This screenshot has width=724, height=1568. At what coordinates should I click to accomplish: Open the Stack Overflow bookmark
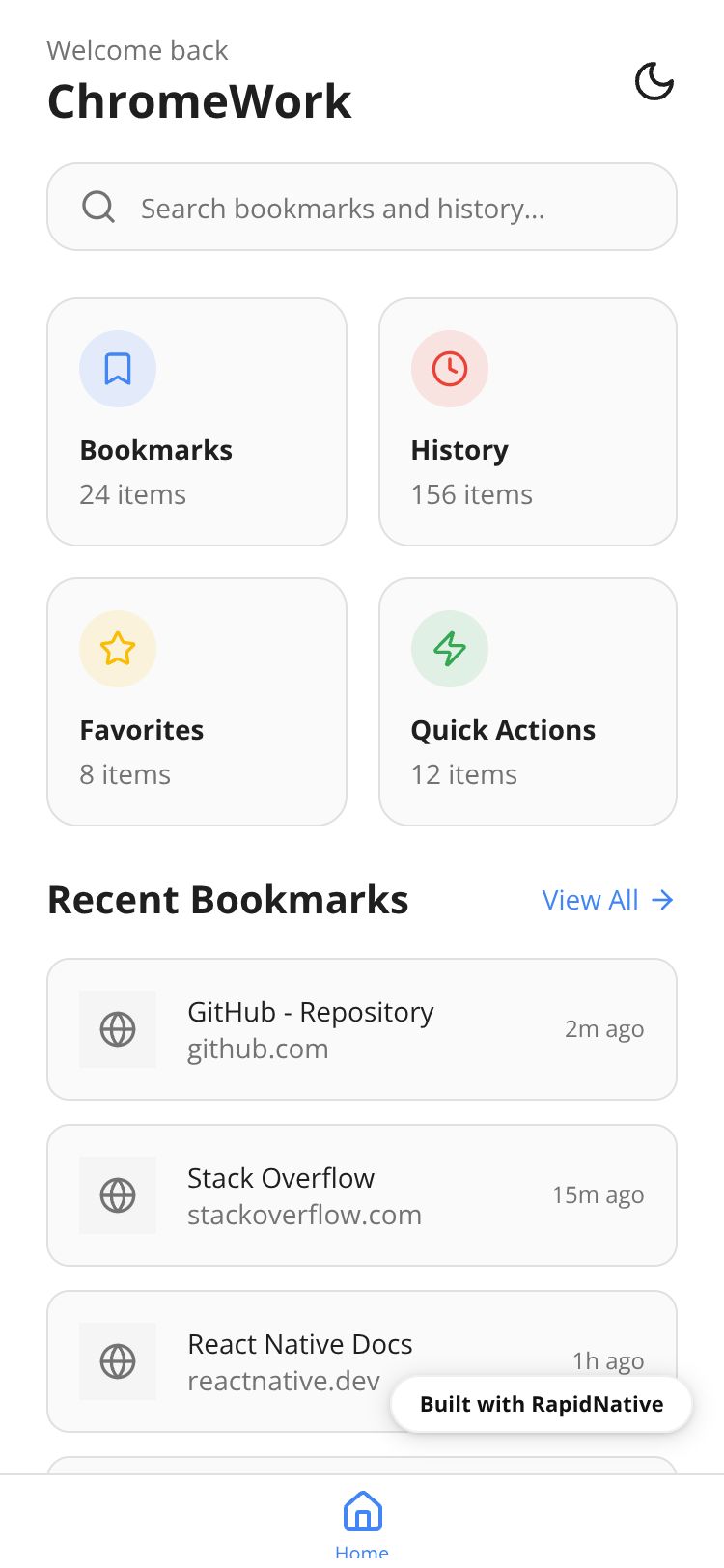coord(362,1195)
